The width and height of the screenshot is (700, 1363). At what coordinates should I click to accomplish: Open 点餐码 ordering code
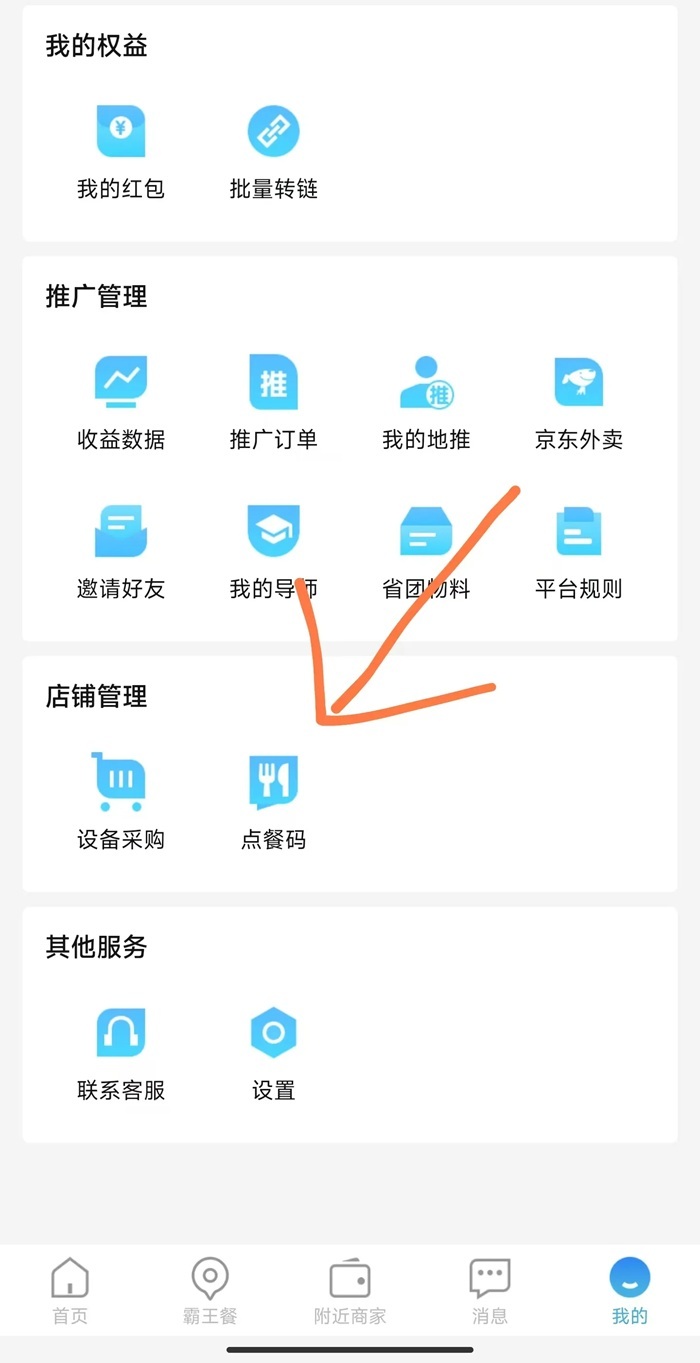[273, 801]
